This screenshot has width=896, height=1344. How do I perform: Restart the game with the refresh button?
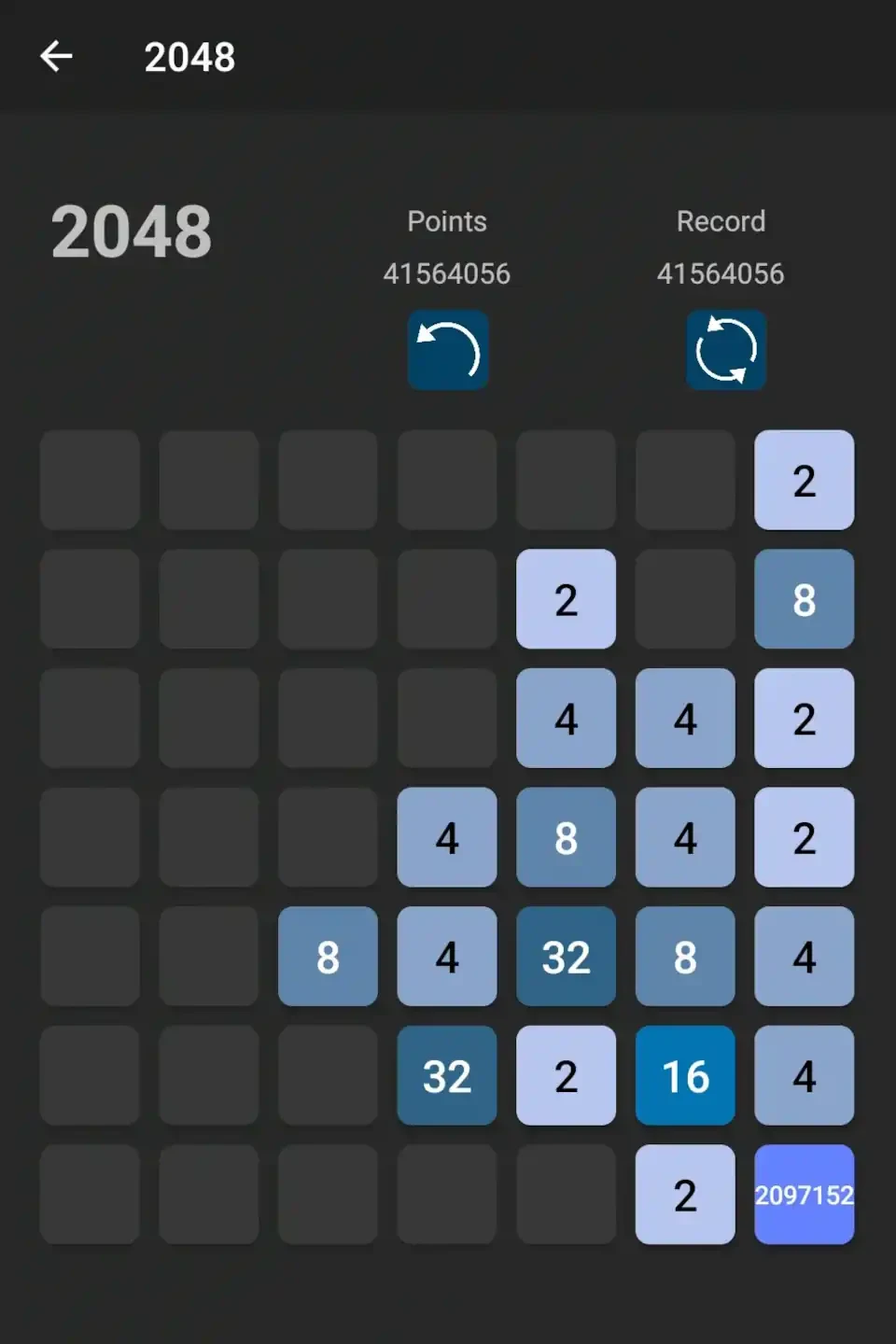point(726,351)
